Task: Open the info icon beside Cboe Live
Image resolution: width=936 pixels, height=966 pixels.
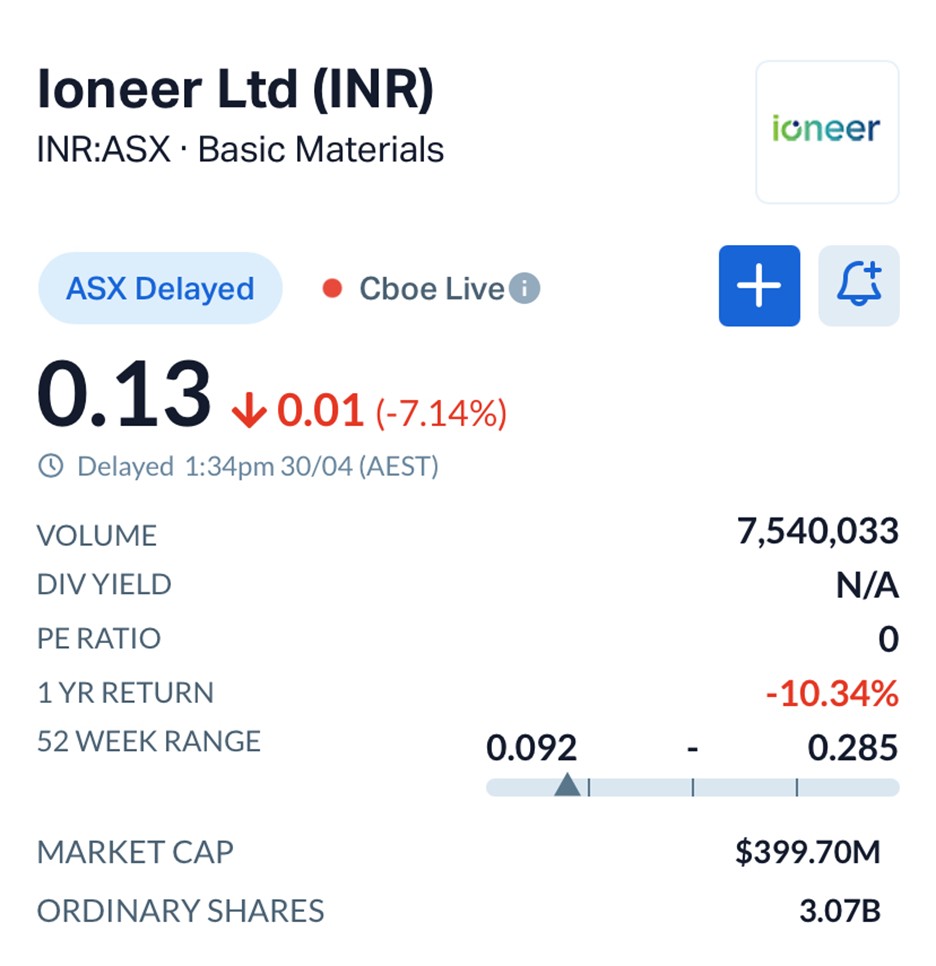Action: click(x=524, y=289)
